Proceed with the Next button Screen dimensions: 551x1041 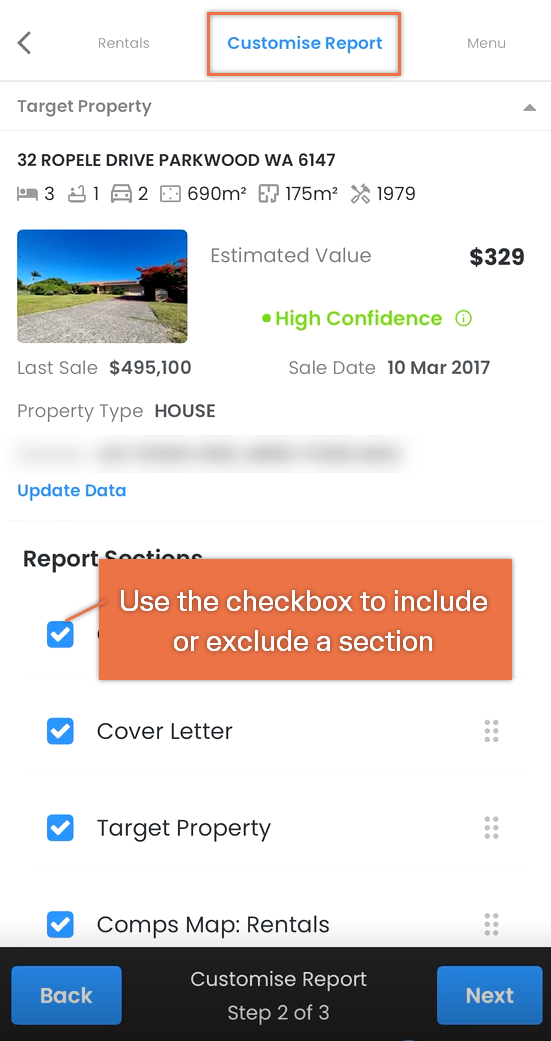489,995
